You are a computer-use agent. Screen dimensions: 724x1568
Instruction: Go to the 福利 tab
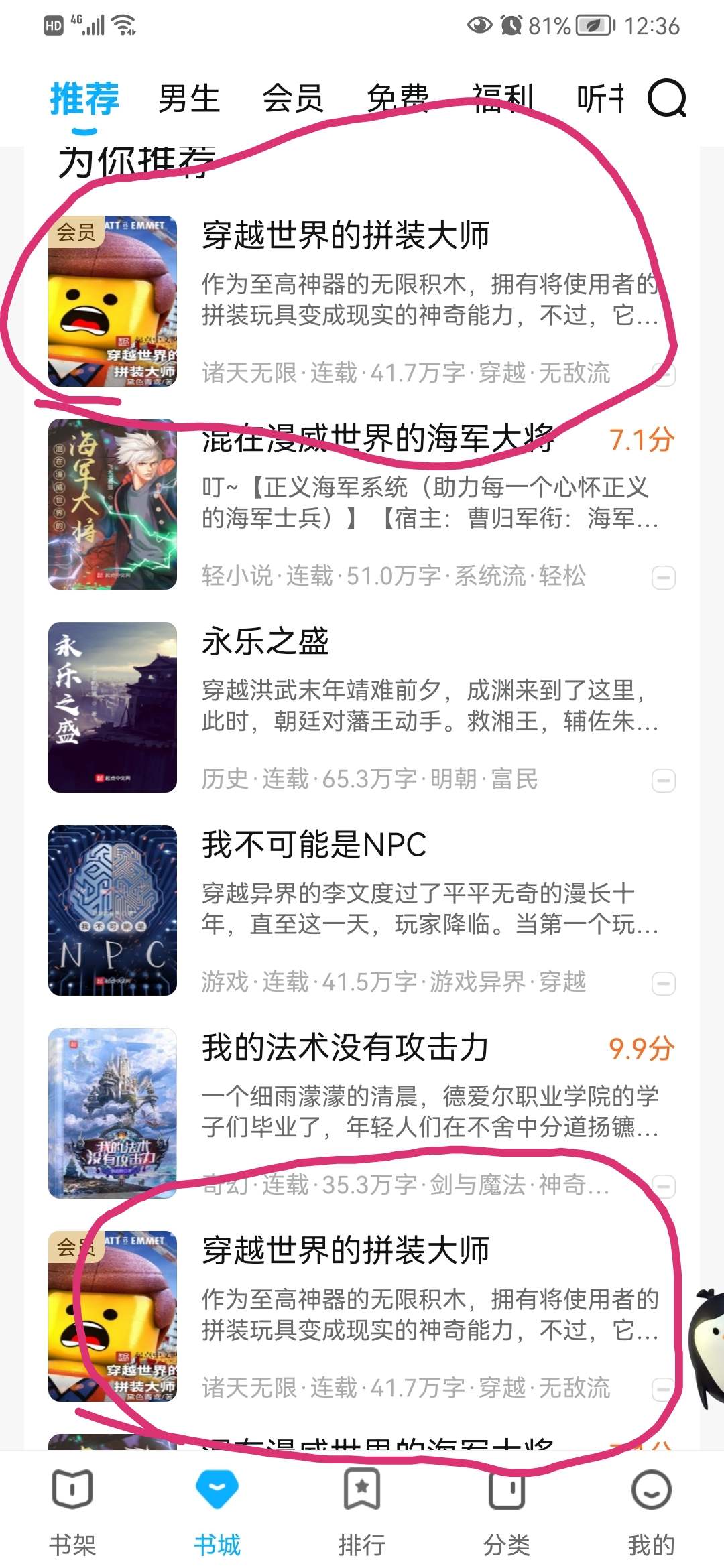point(503,99)
